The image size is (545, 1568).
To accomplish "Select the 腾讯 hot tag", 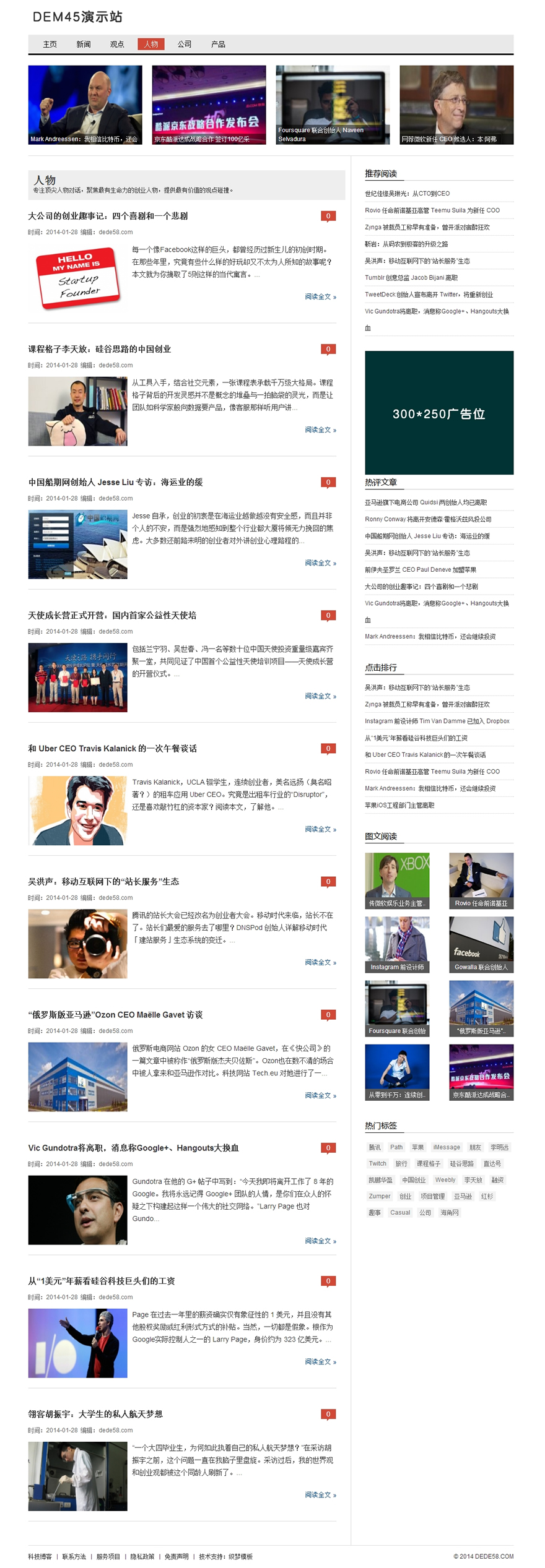I will tap(375, 1147).
